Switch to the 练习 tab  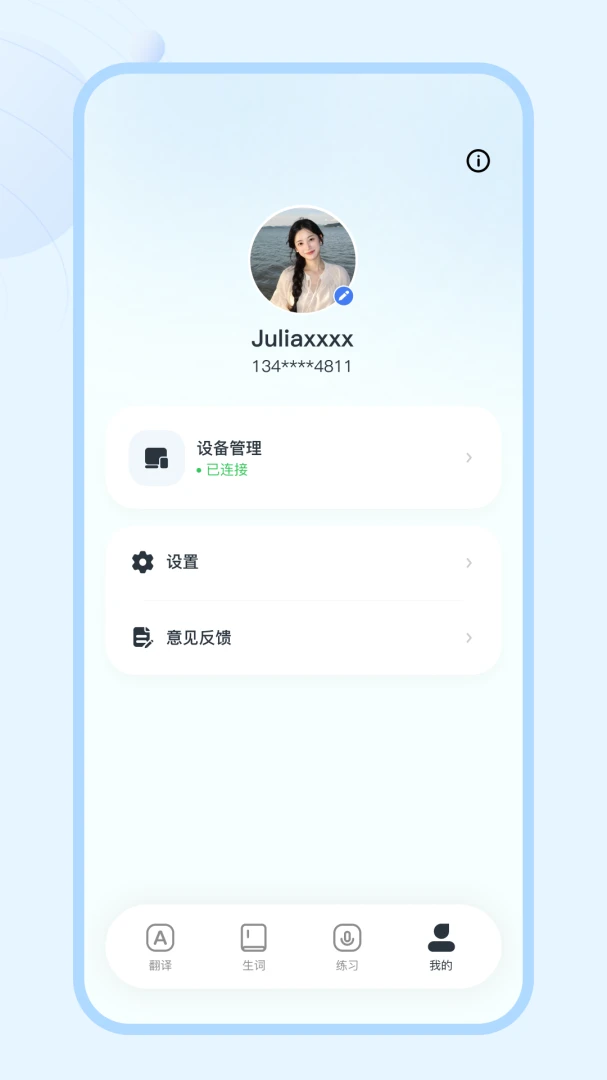[x=347, y=947]
